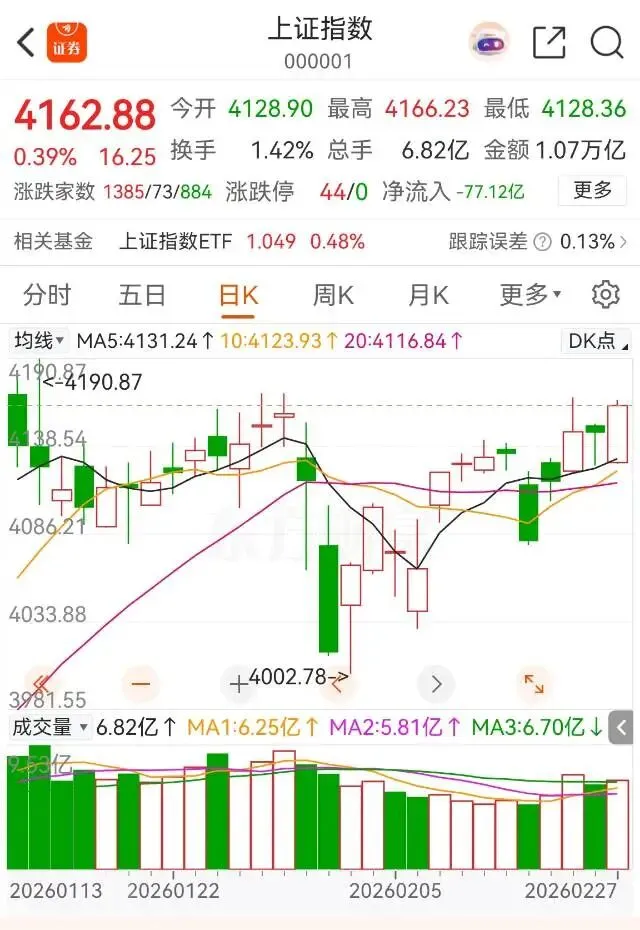Zoom out the chart with minus button
This screenshot has height=930, width=640.
coord(140,685)
